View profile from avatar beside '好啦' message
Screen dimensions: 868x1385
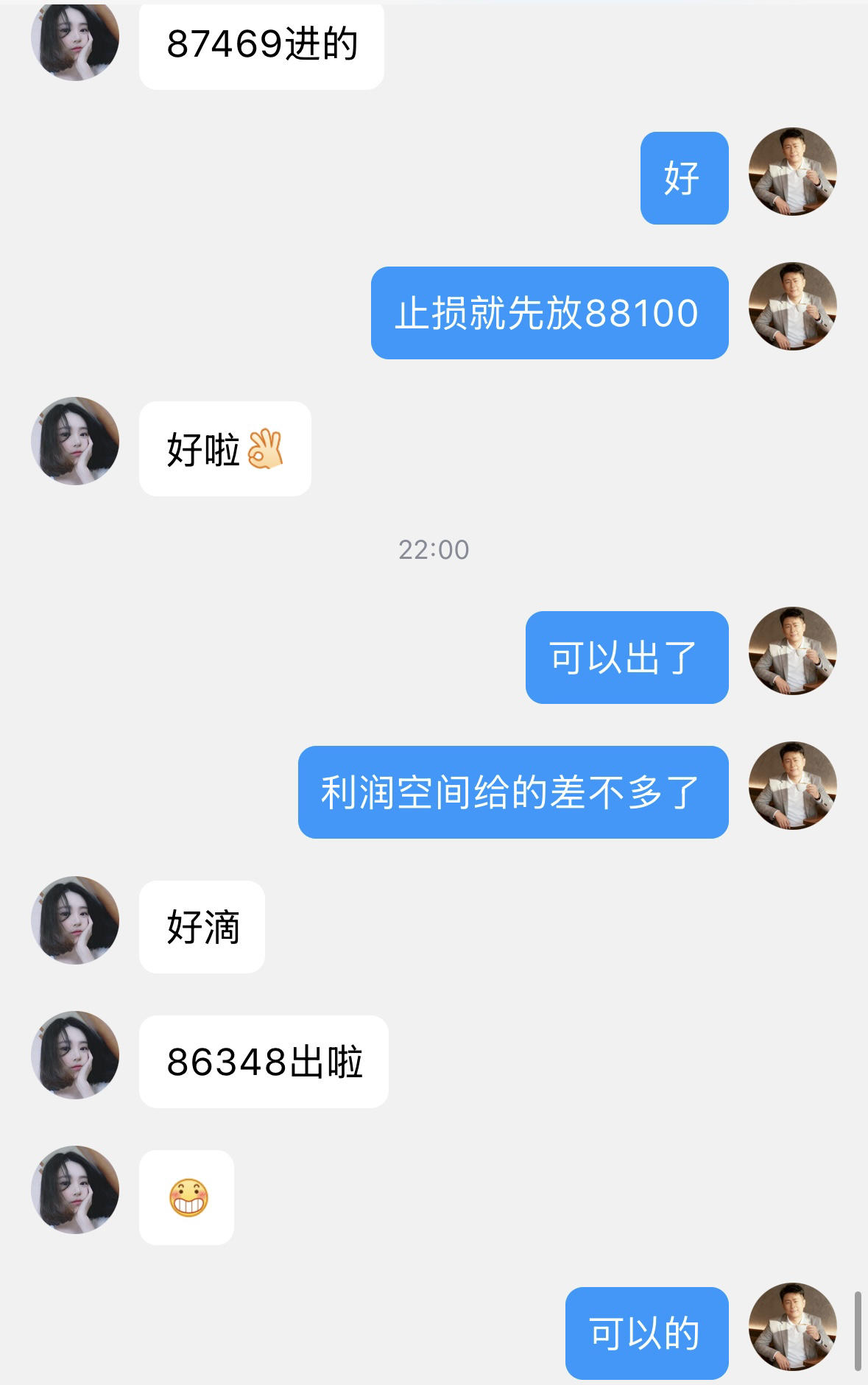[x=75, y=441]
